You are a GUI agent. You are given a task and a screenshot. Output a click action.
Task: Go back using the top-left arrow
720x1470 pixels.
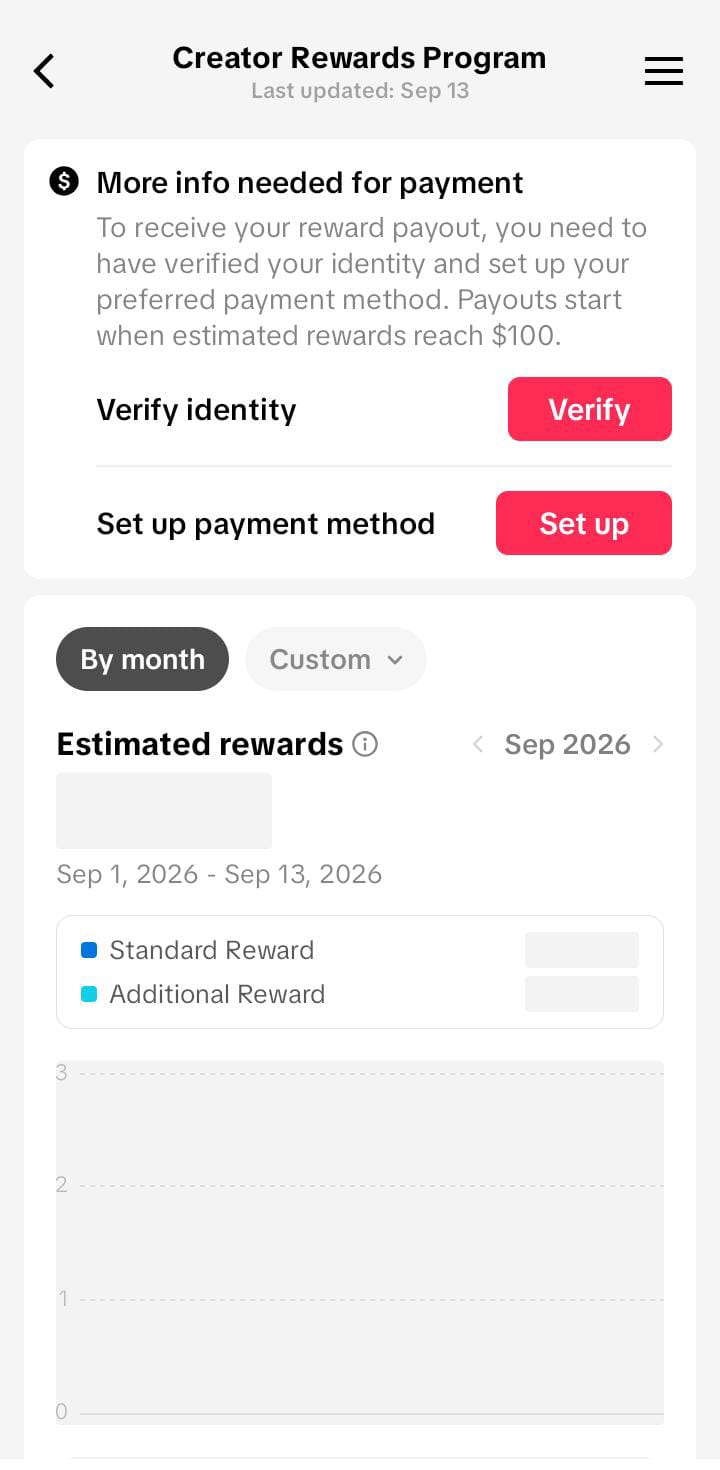44,71
